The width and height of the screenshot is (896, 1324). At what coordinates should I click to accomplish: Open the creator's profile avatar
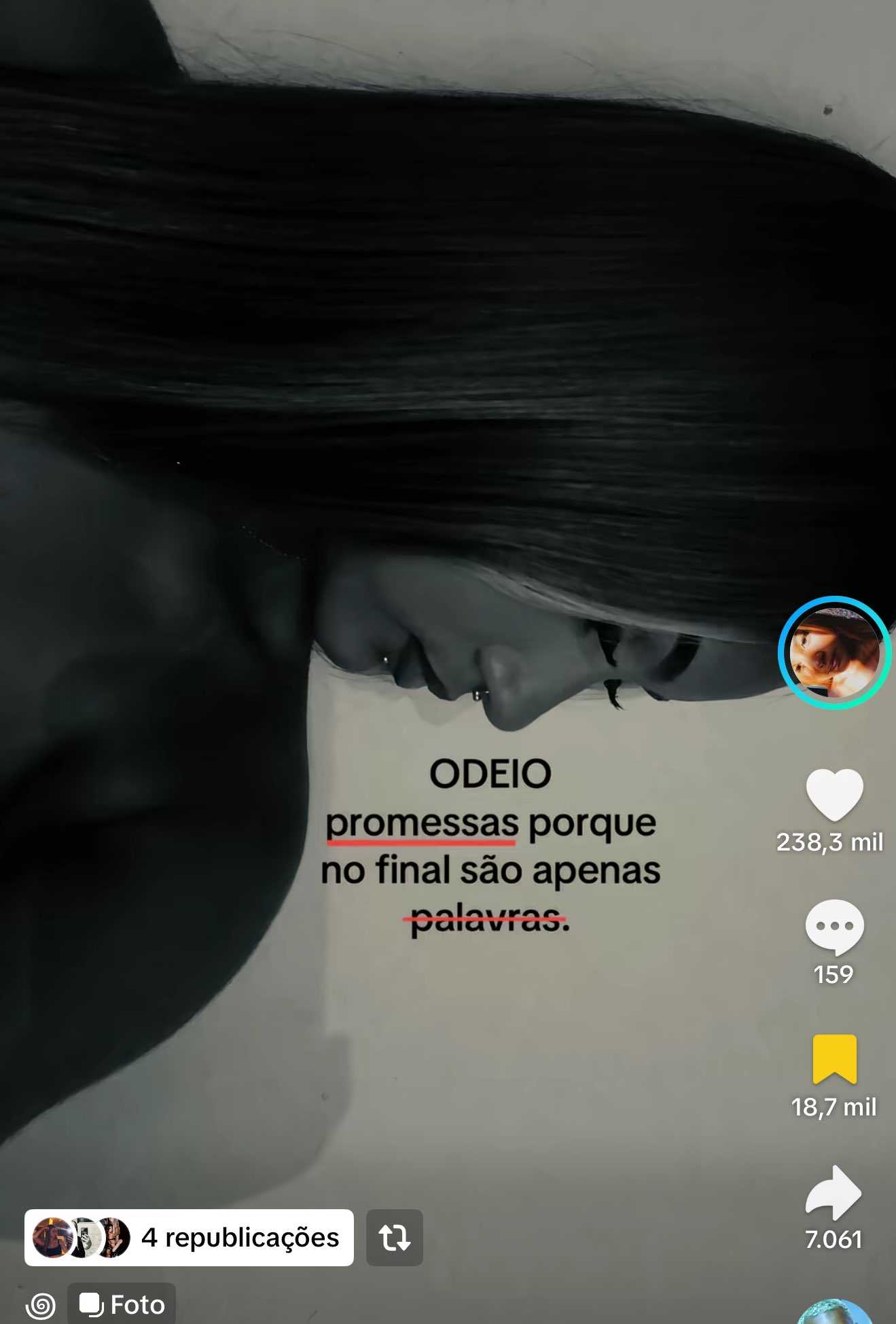pos(834,653)
